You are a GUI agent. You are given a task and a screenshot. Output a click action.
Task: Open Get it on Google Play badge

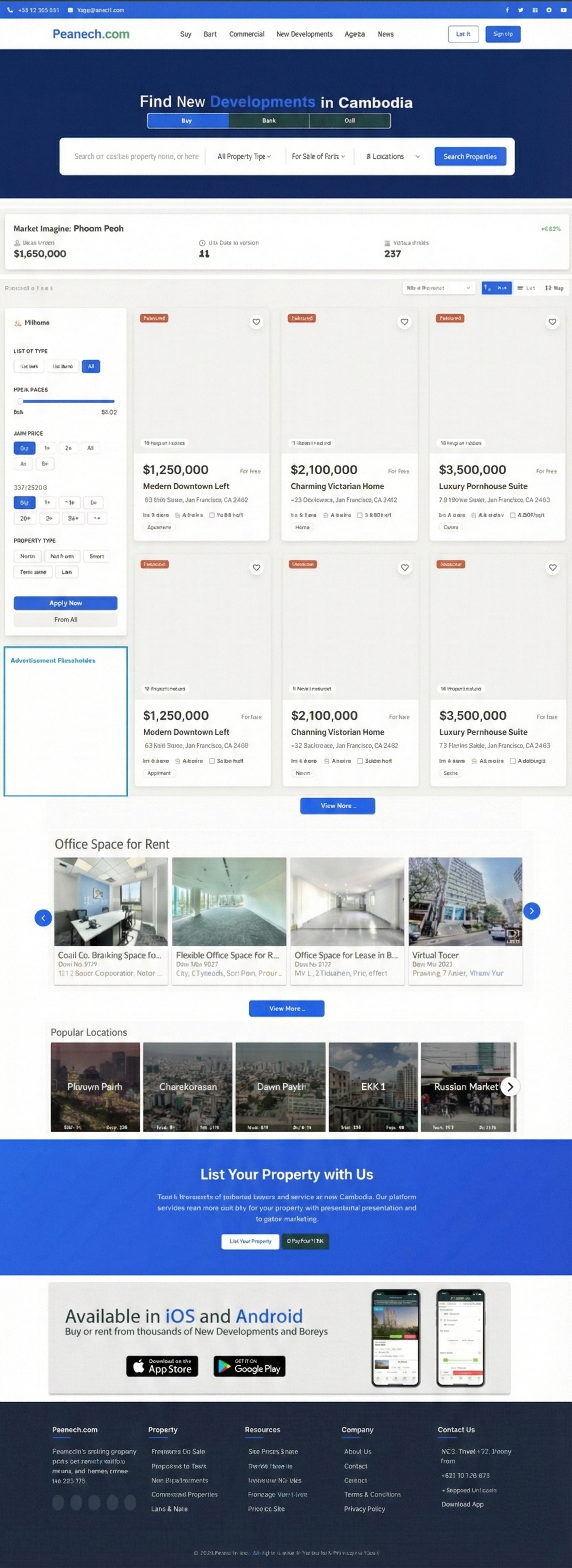(x=249, y=1366)
